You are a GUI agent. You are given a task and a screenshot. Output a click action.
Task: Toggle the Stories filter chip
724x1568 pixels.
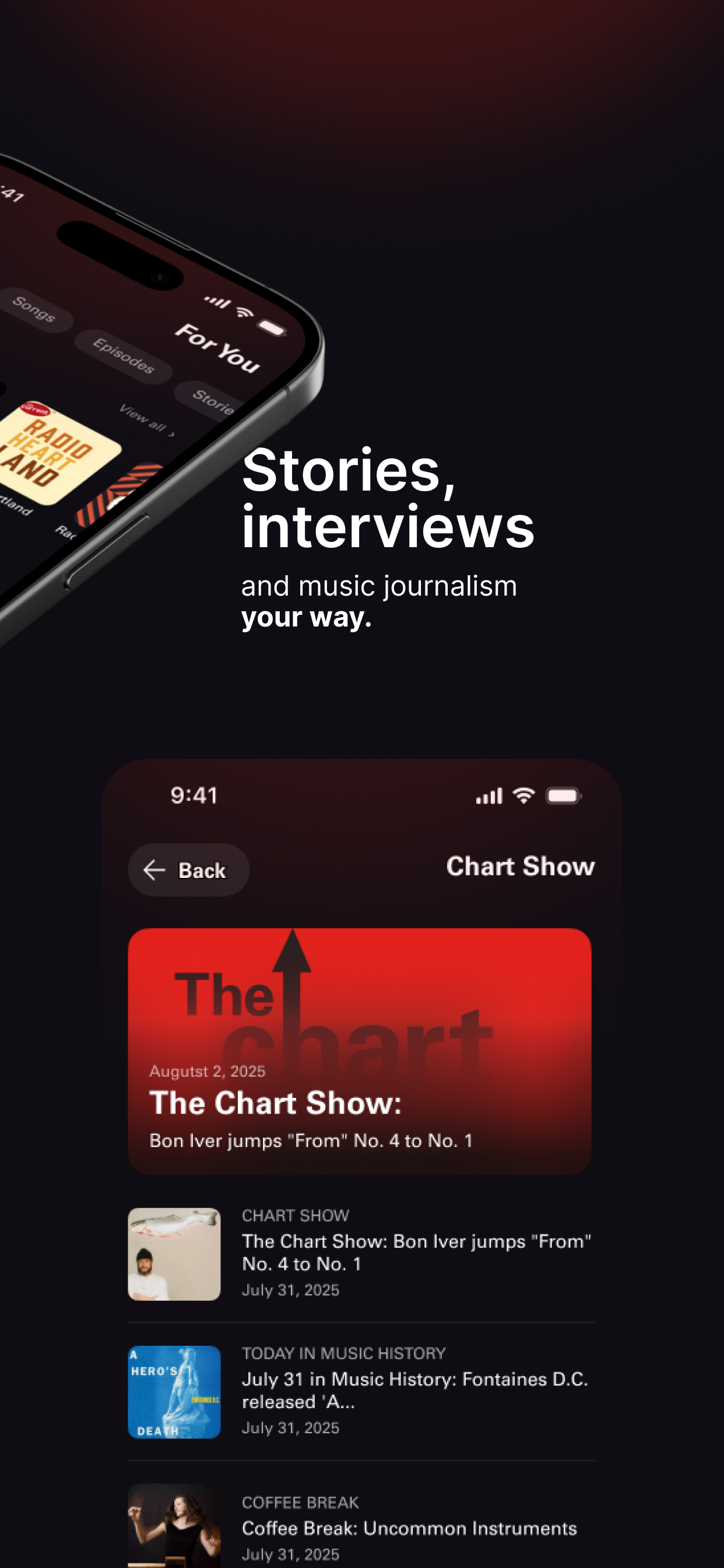click(x=213, y=397)
